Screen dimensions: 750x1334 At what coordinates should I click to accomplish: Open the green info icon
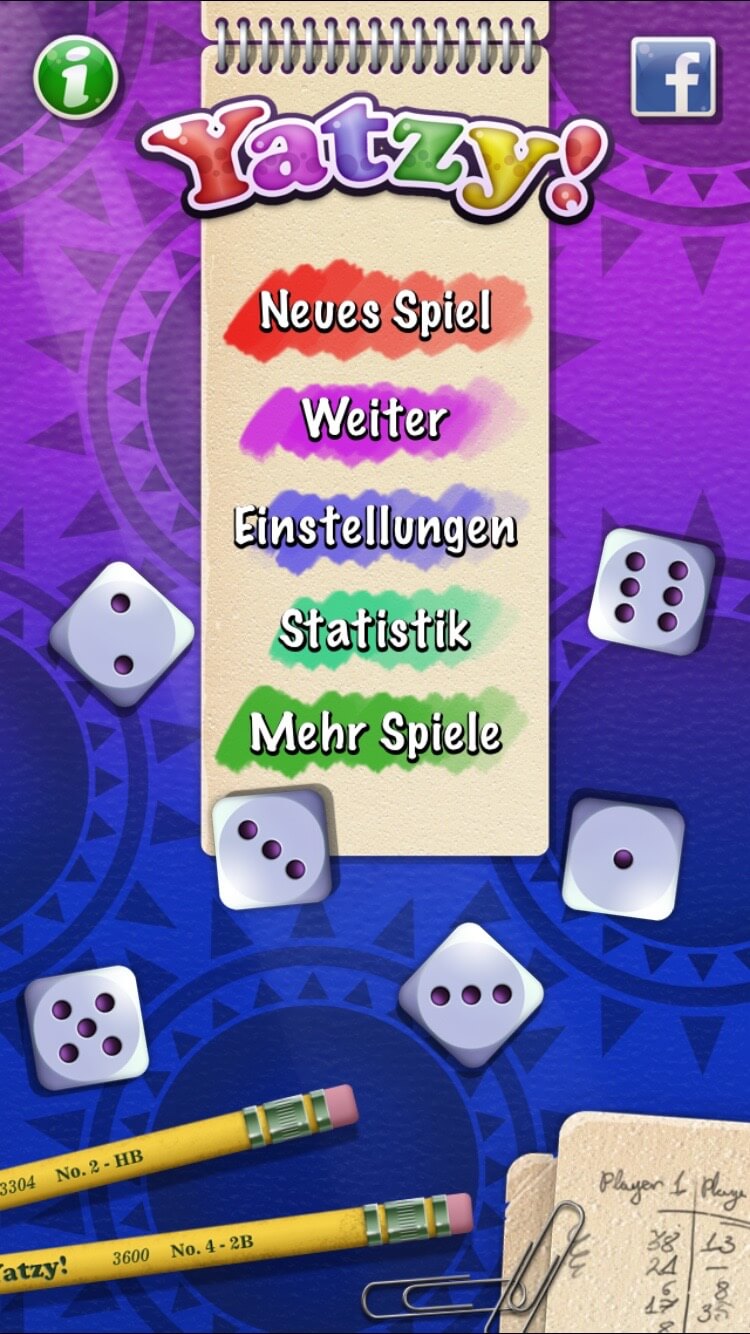(x=76, y=77)
